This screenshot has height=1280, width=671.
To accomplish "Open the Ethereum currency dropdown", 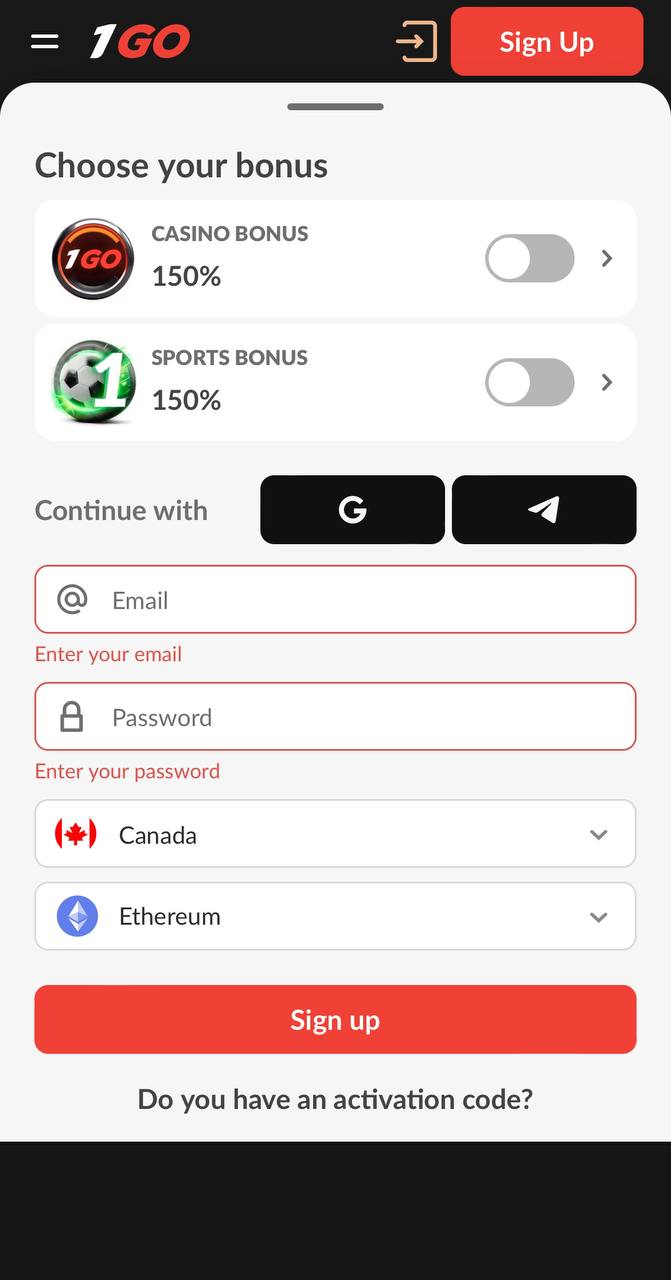I will pos(335,916).
